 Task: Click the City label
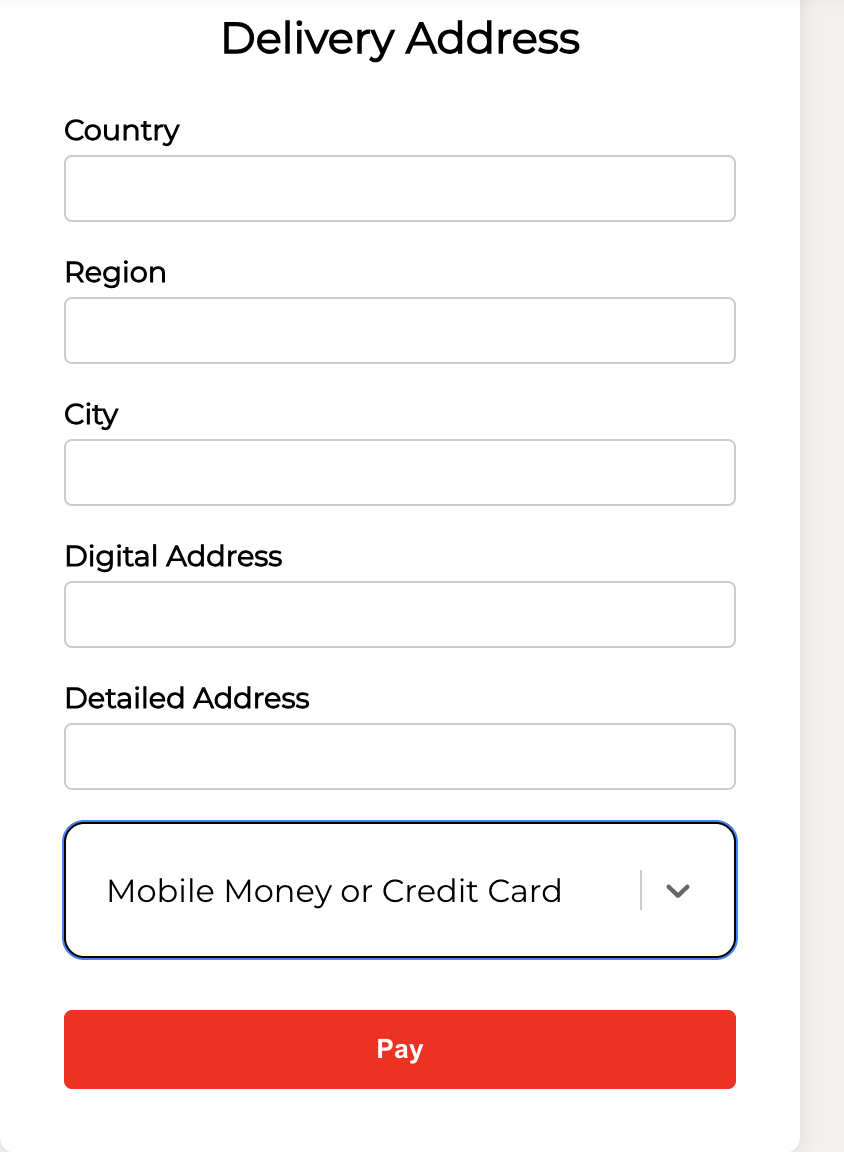(91, 414)
